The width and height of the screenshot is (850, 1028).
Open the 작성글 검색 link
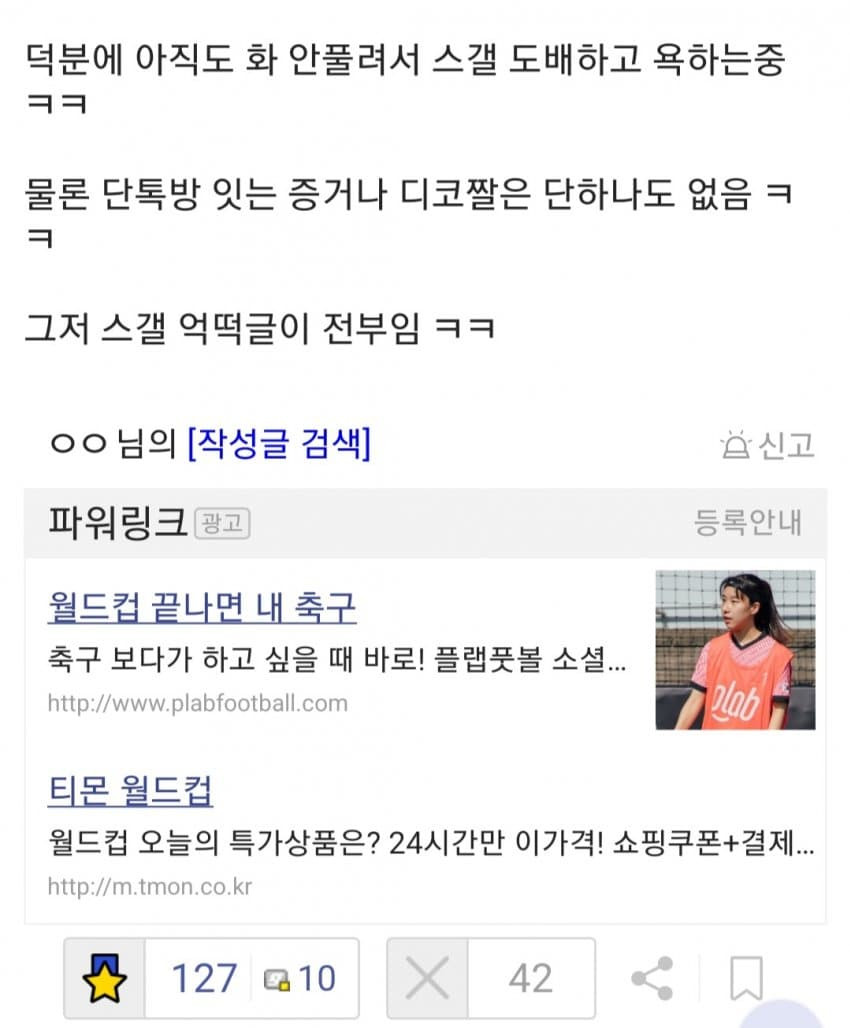click(x=279, y=444)
